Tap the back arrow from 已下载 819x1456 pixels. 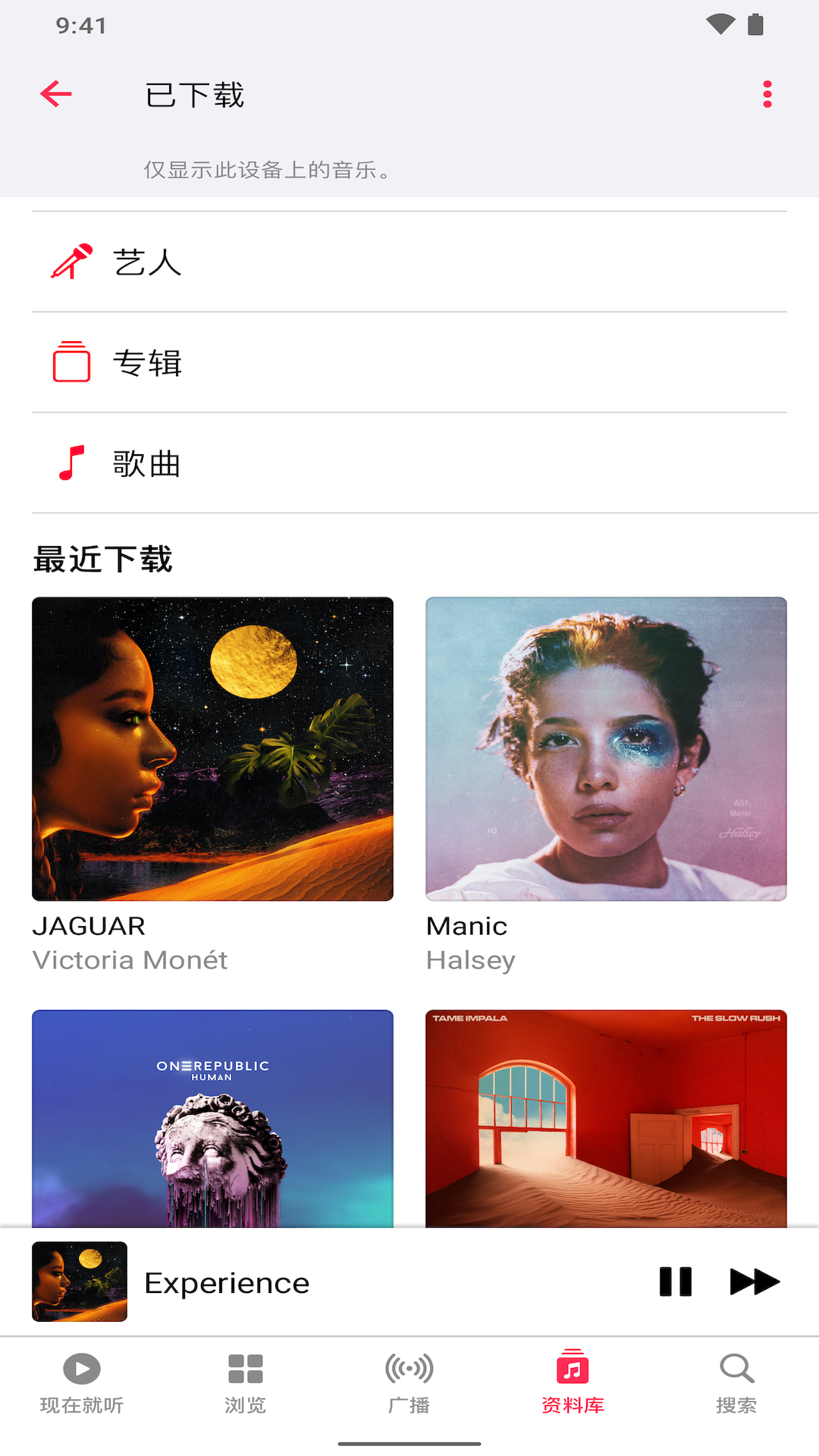point(55,94)
